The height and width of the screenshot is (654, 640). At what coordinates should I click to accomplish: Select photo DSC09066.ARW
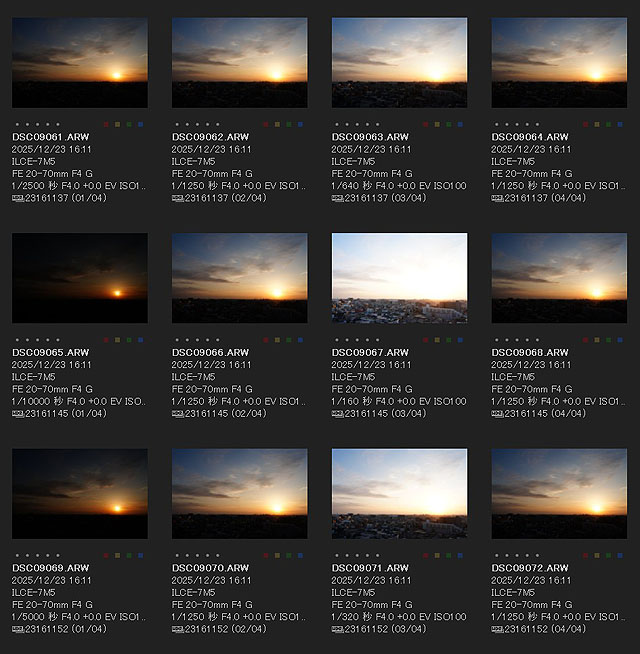click(240, 278)
